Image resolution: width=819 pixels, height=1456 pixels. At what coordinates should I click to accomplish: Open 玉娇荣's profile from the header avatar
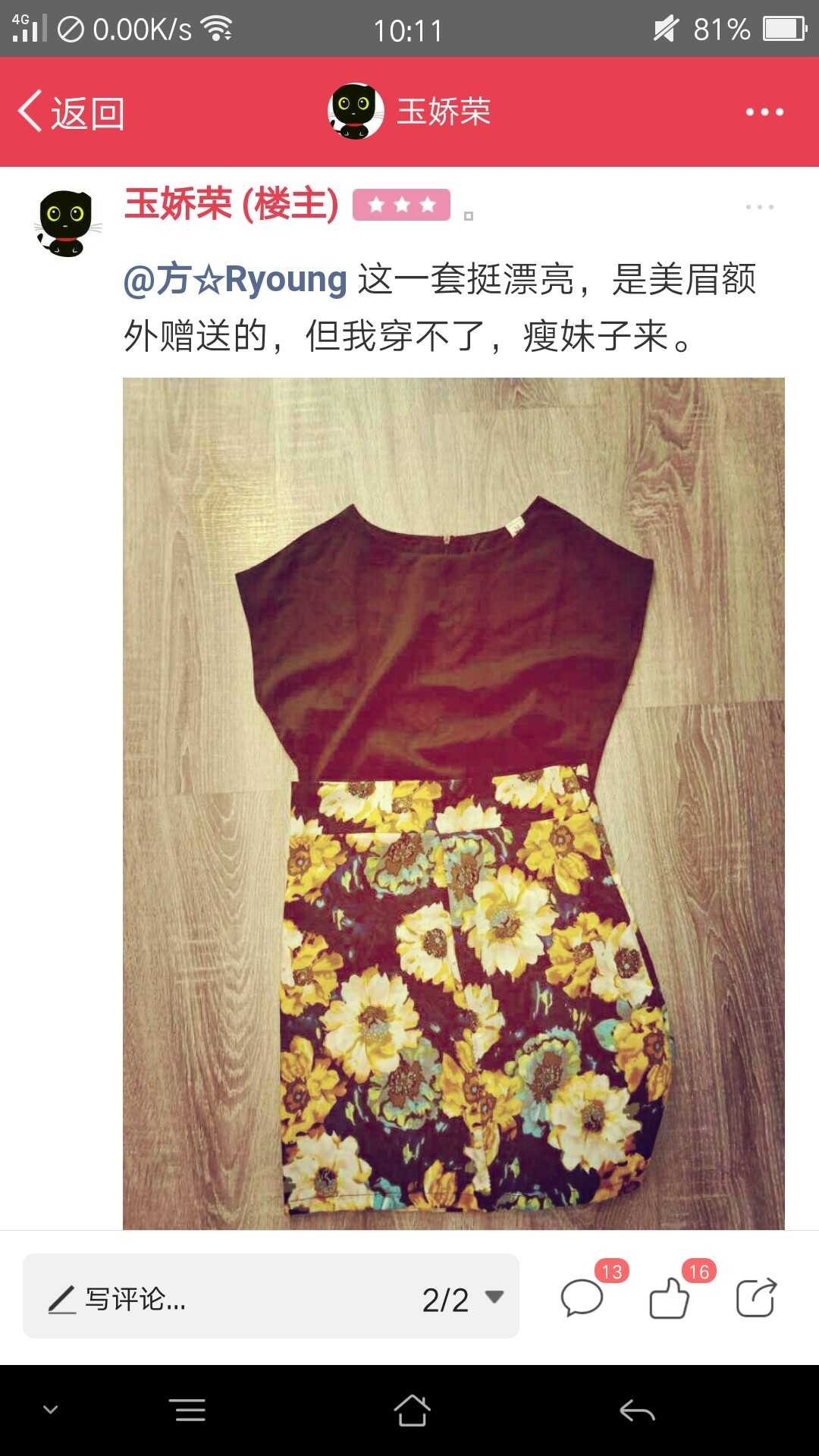pyautogui.click(x=356, y=111)
